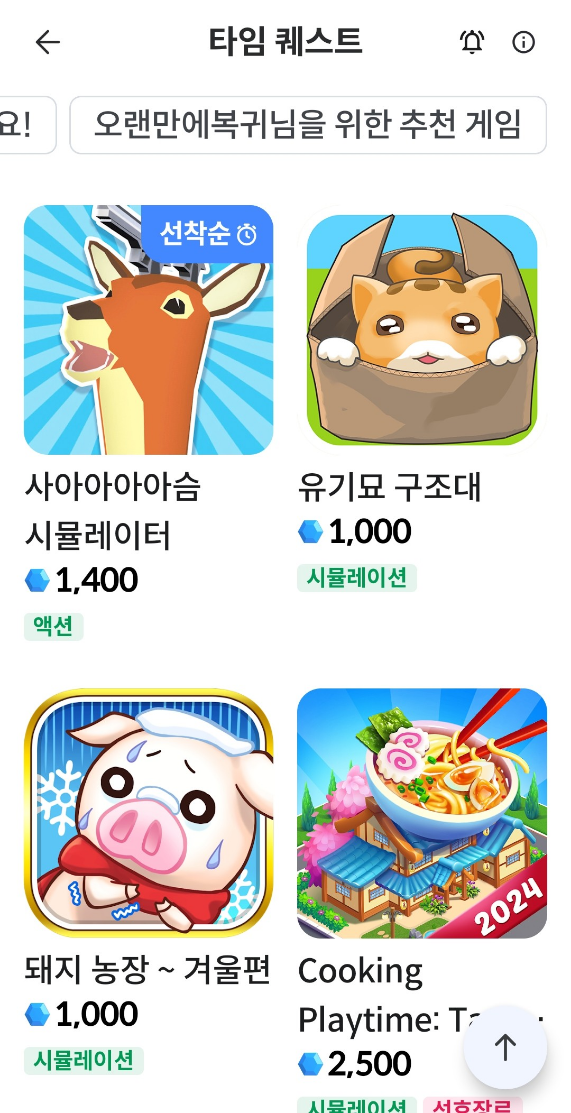The height and width of the screenshot is (1113, 571).
Task: Select the partially visible chip ending in 요!
Action: coord(27,125)
